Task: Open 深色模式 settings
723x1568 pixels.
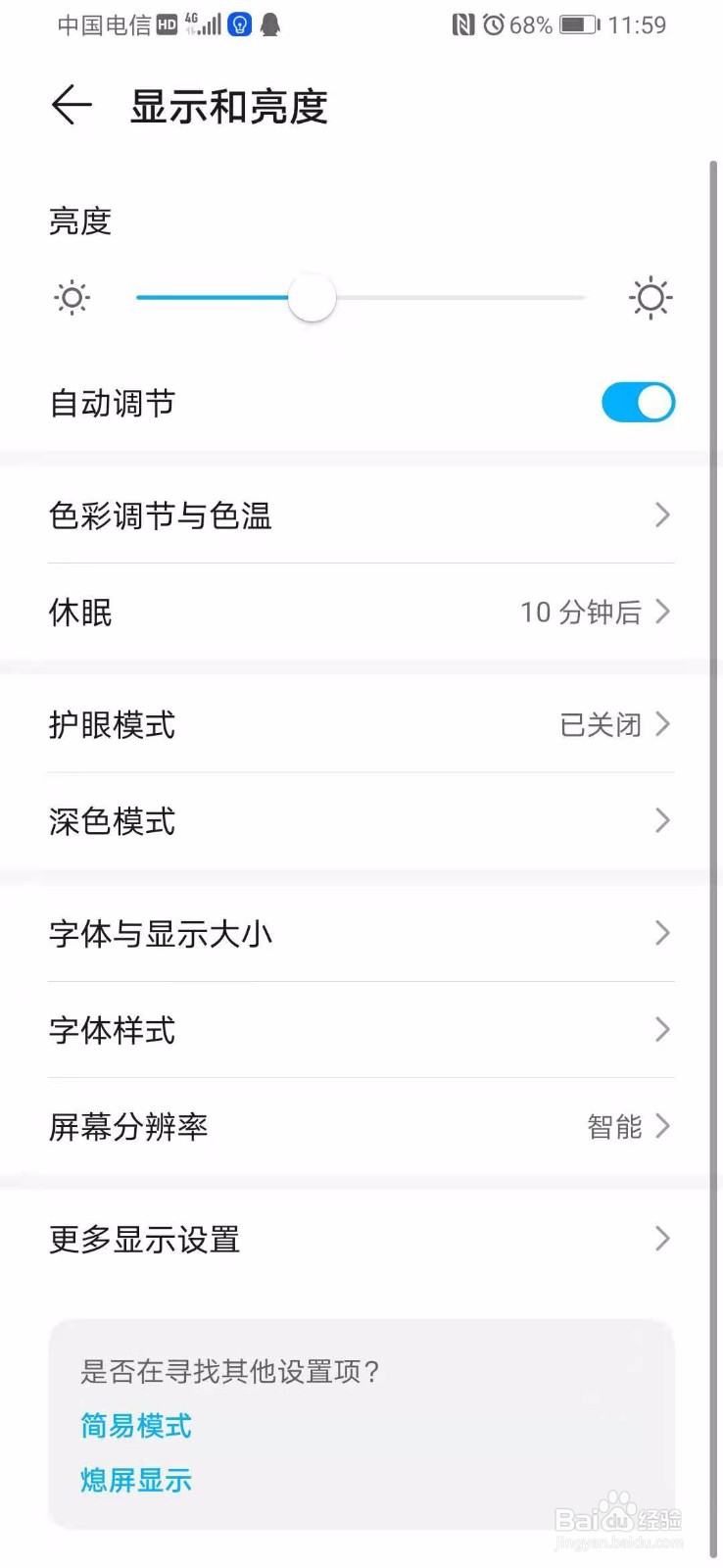Action: pyautogui.click(x=361, y=820)
